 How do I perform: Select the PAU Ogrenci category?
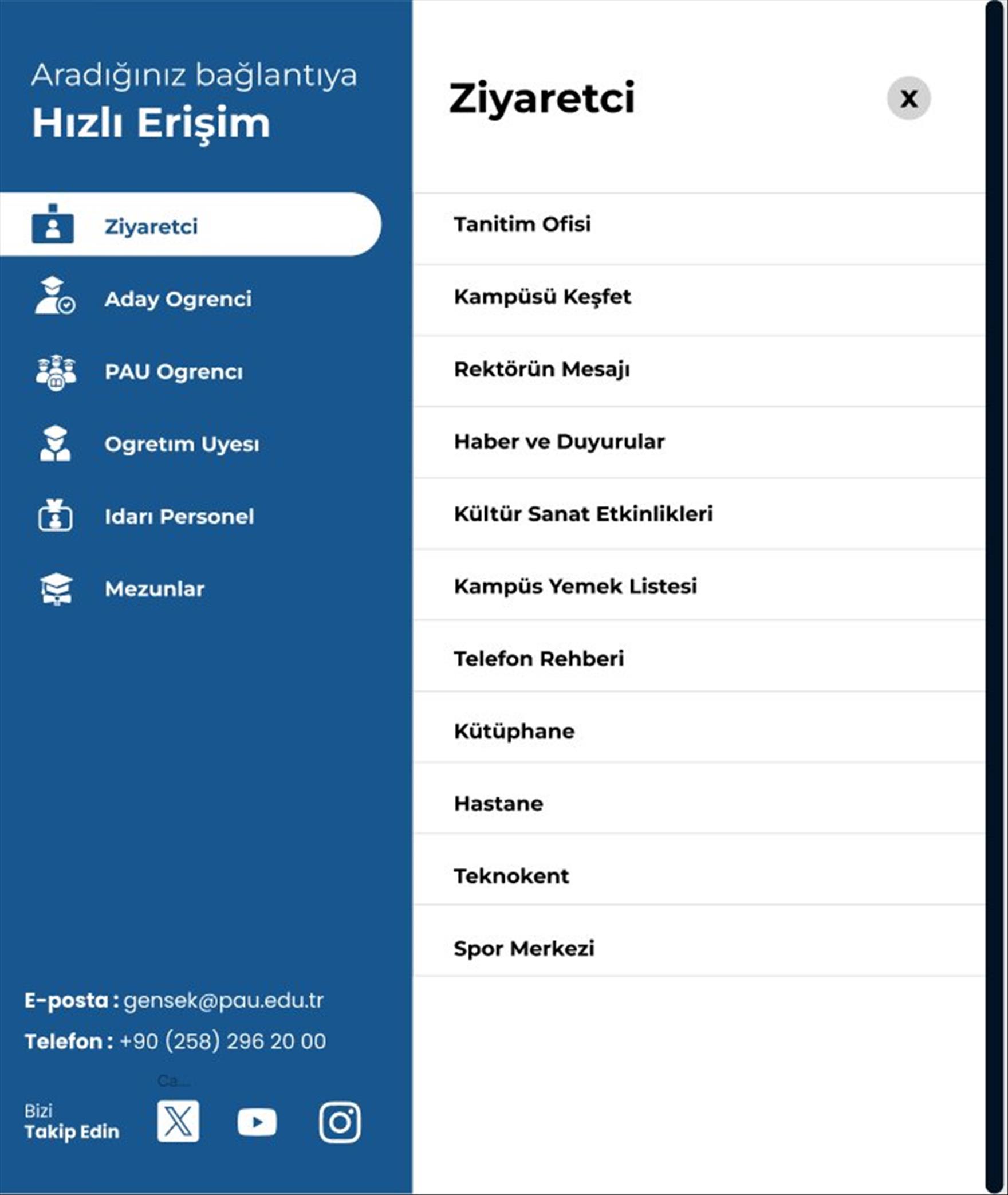[173, 372]
